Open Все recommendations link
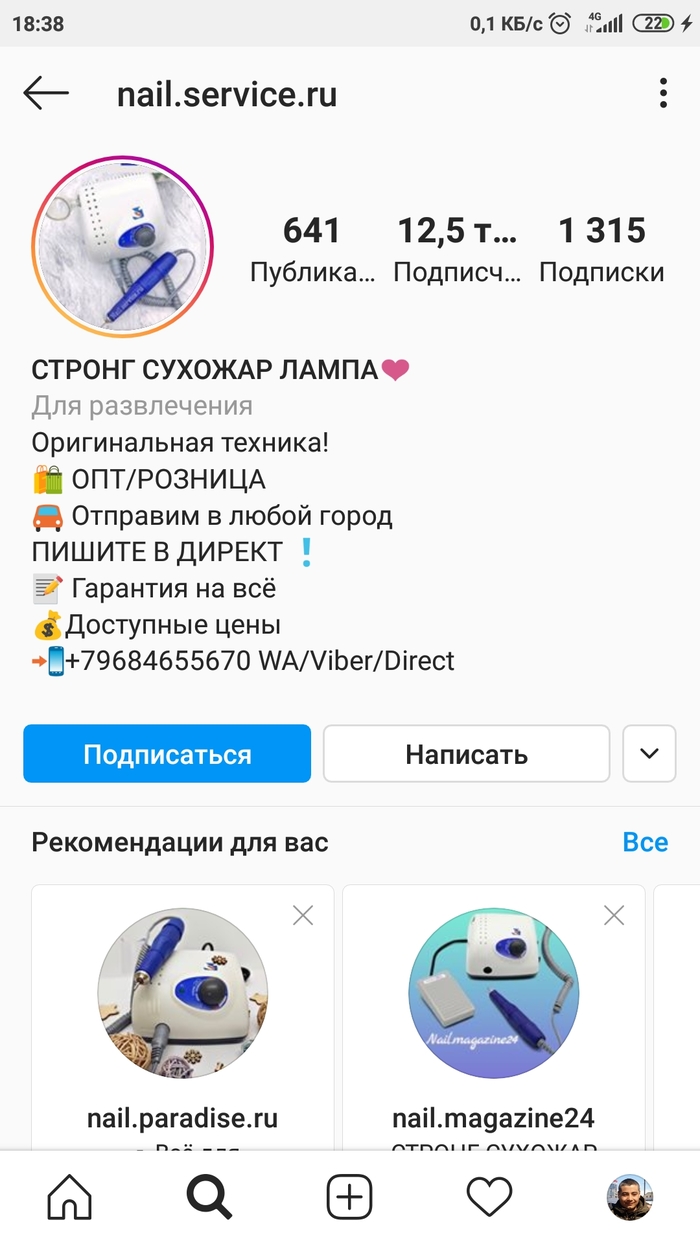 (645, 842)
